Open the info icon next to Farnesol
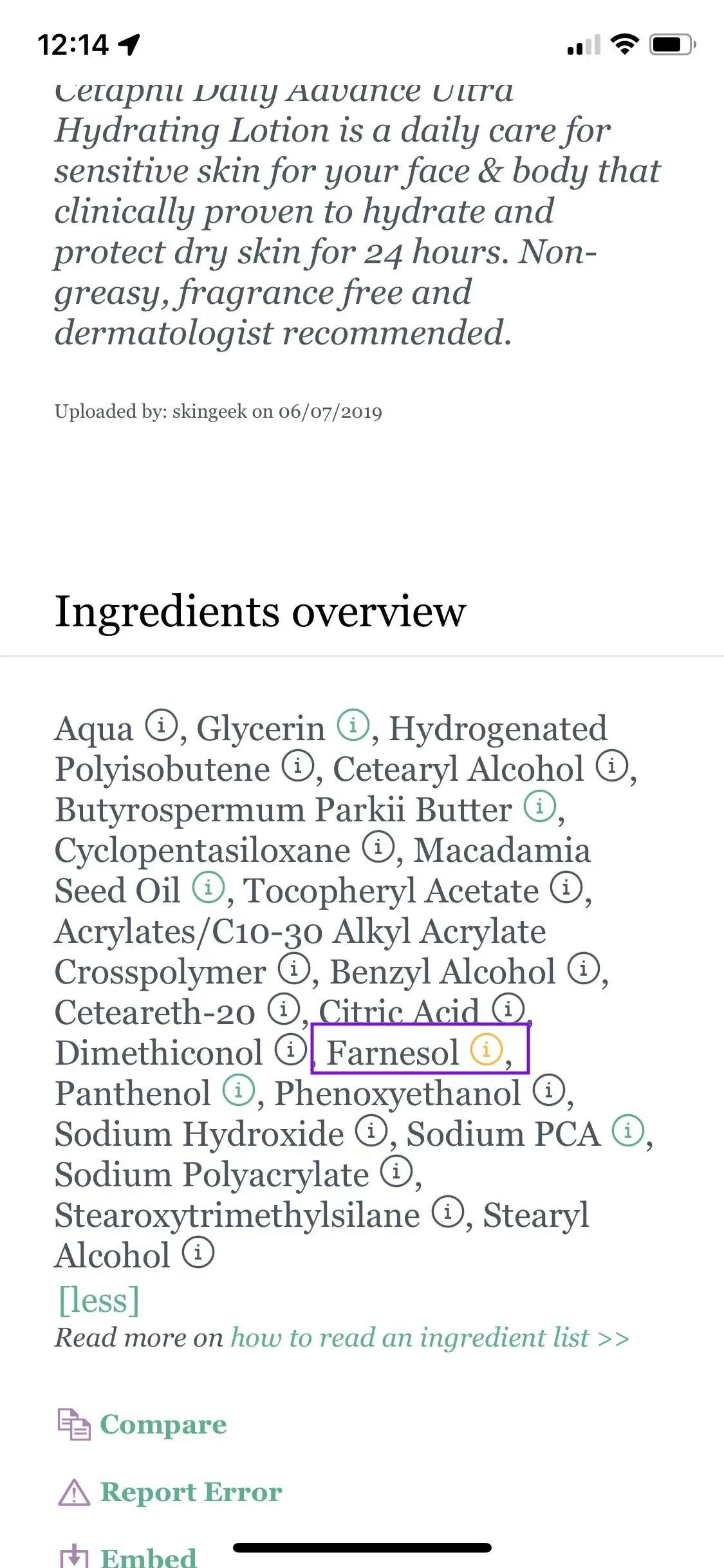 [486, 1050]
